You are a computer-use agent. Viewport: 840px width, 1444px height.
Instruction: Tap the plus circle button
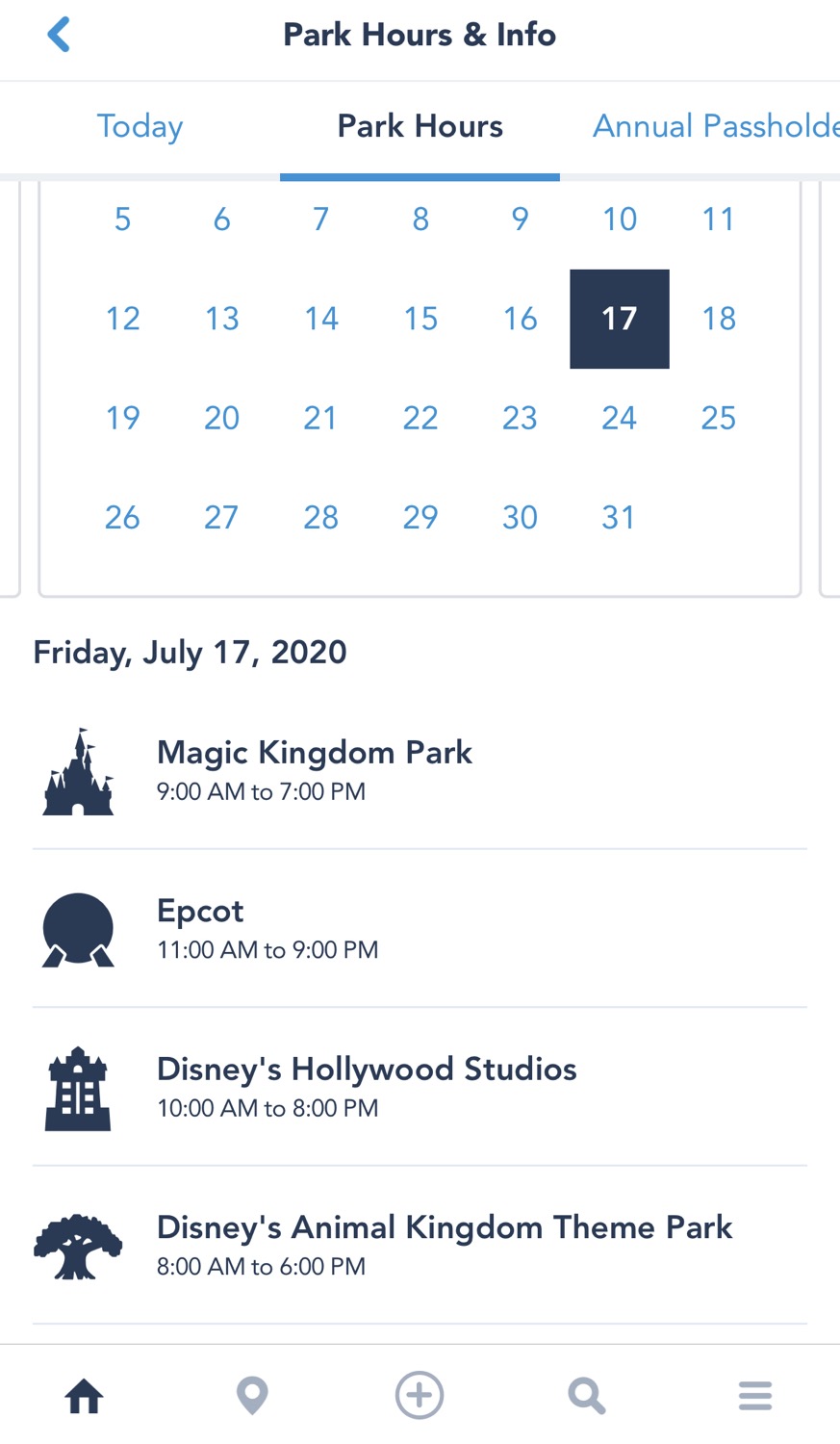[x=420, y=1395]
